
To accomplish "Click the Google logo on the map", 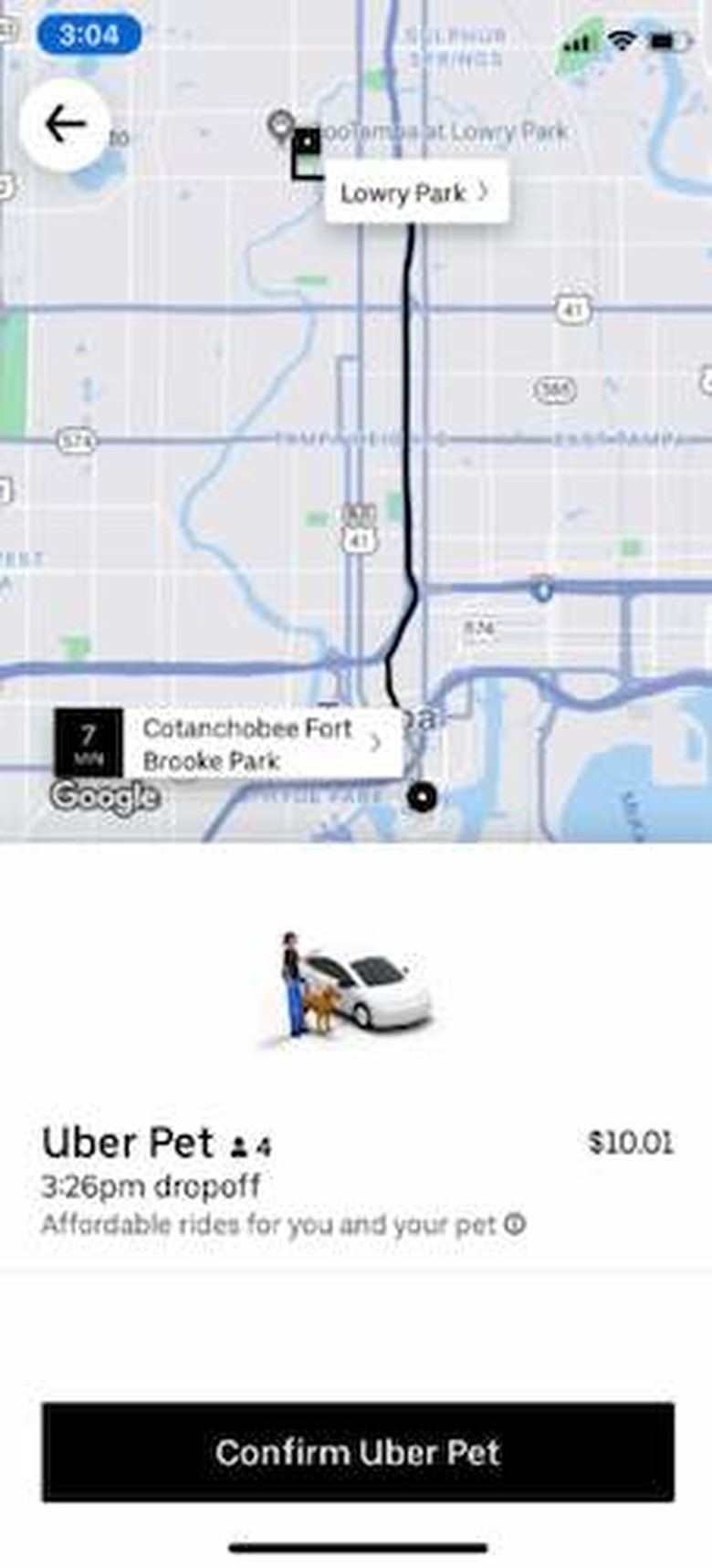I will tap(106, 798).
